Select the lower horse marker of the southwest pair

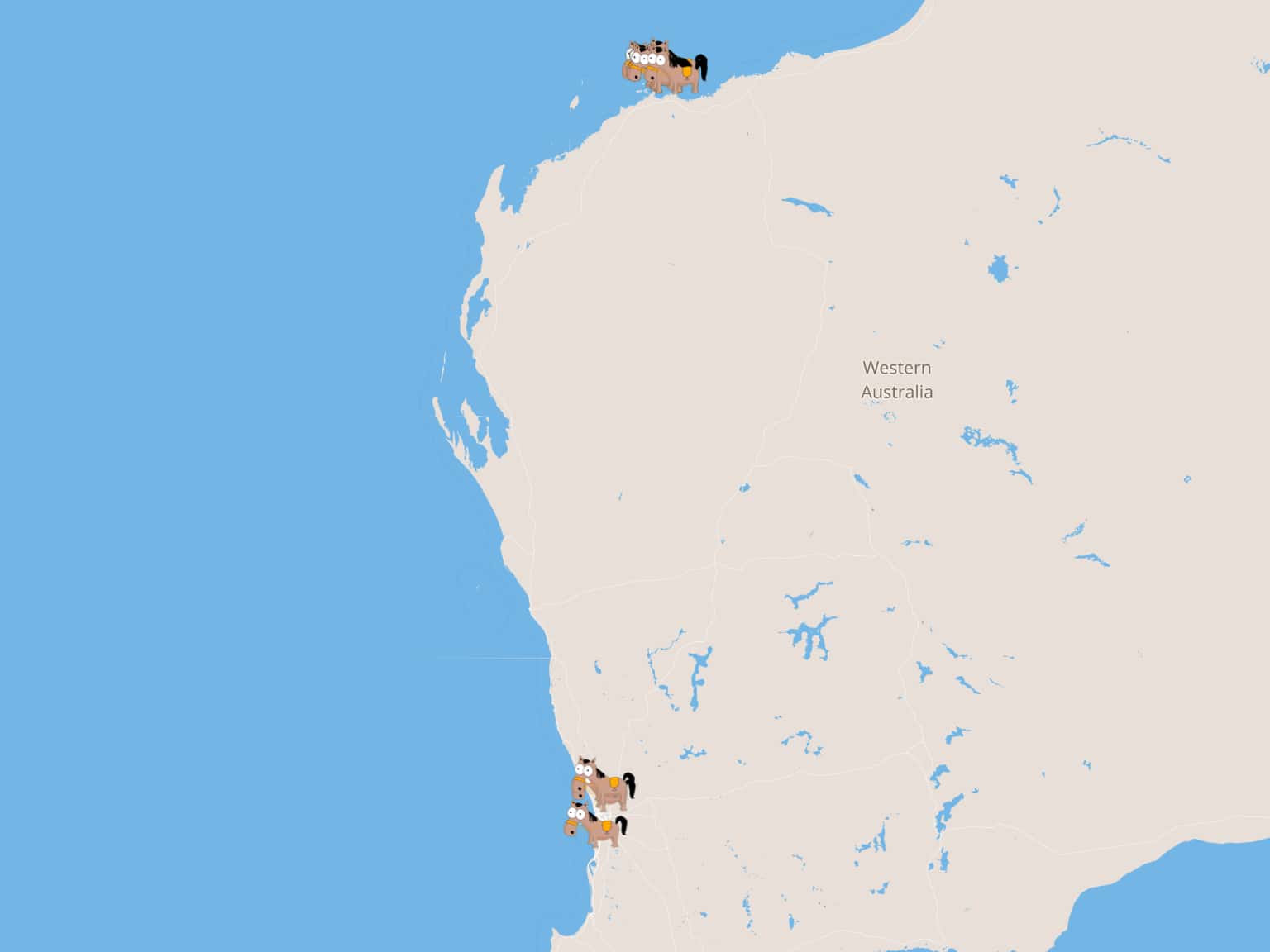[596, 824]
